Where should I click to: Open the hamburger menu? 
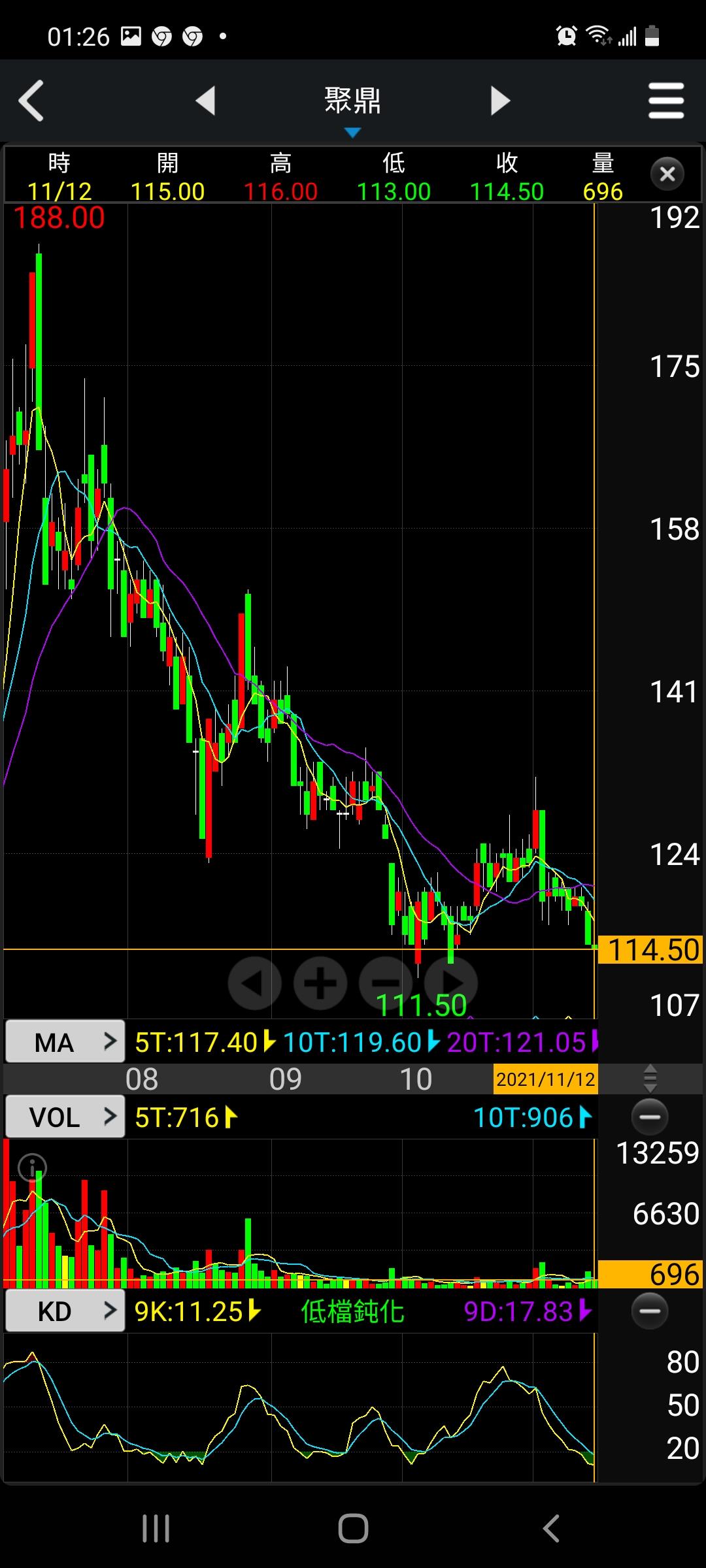pos(665,101)
